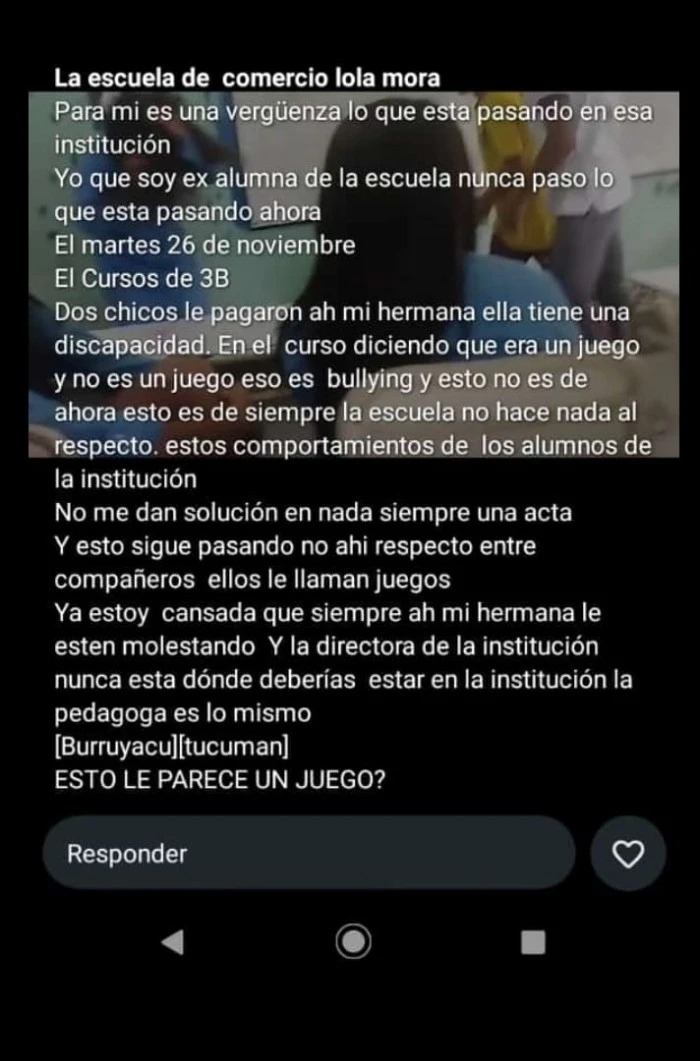Viewport: 700px width, 1061px height.
Task: Open the recent apps view
Action: (x=533, y=942)
